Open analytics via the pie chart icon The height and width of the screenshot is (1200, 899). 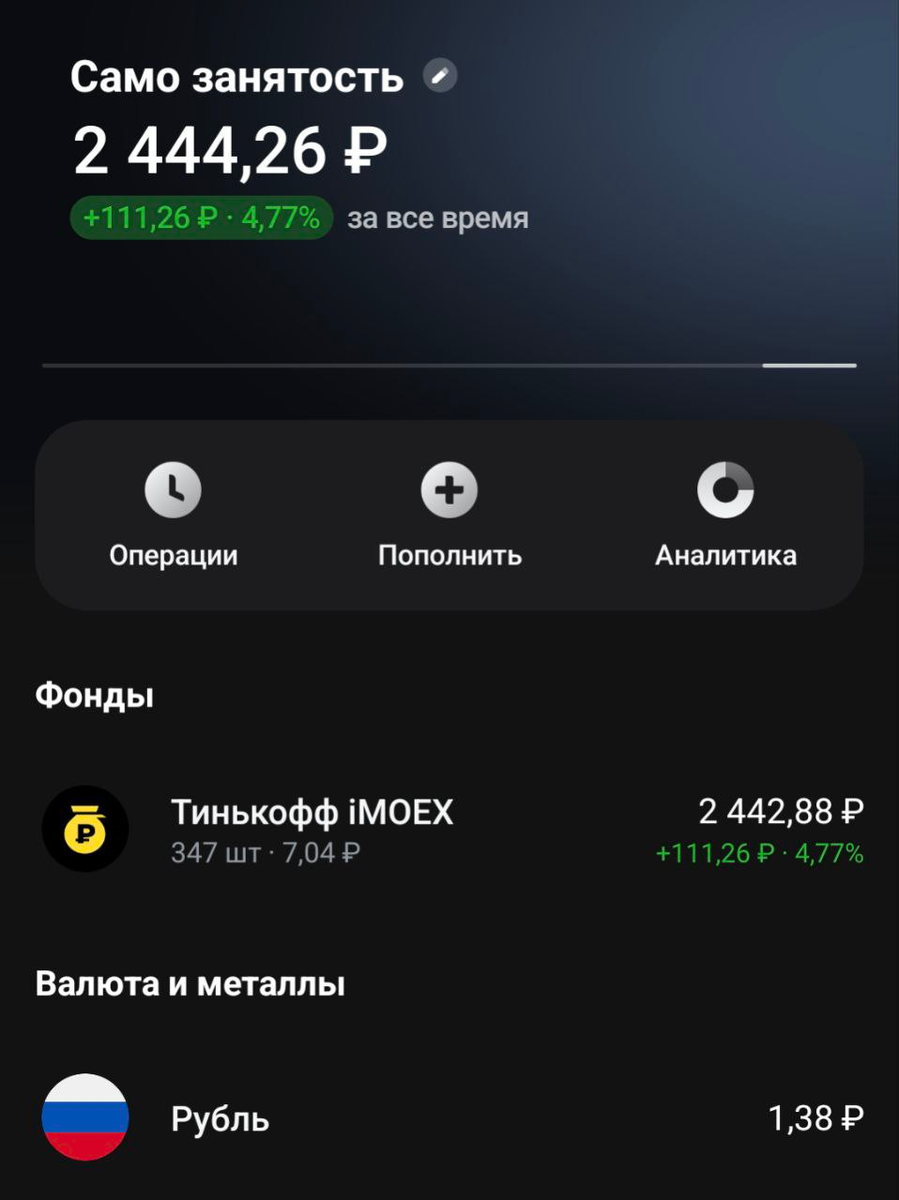[727, 490]
